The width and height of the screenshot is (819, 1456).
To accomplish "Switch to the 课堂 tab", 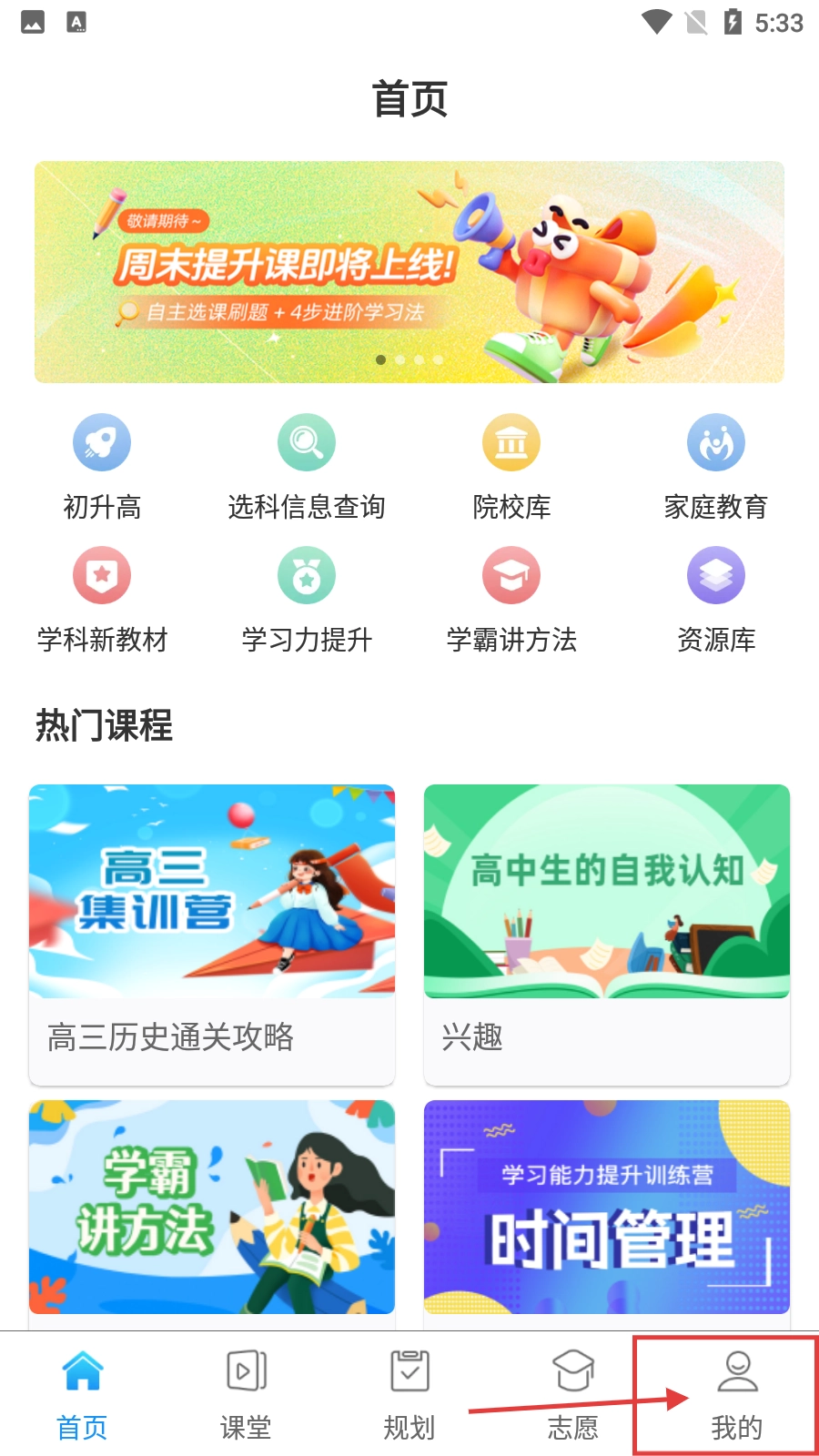I will point(246,1392).
